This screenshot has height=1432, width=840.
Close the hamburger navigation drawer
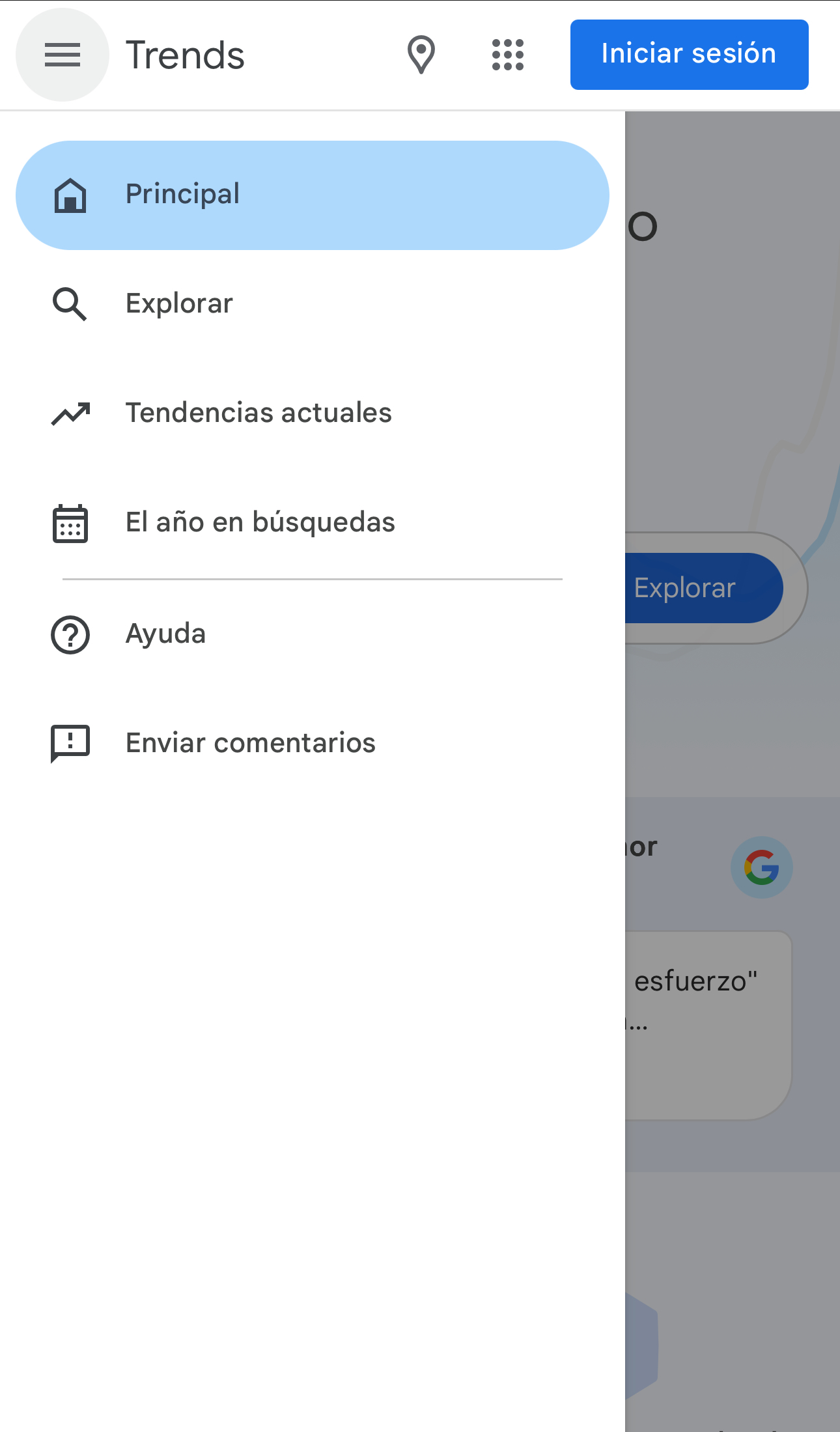(62, 55)
